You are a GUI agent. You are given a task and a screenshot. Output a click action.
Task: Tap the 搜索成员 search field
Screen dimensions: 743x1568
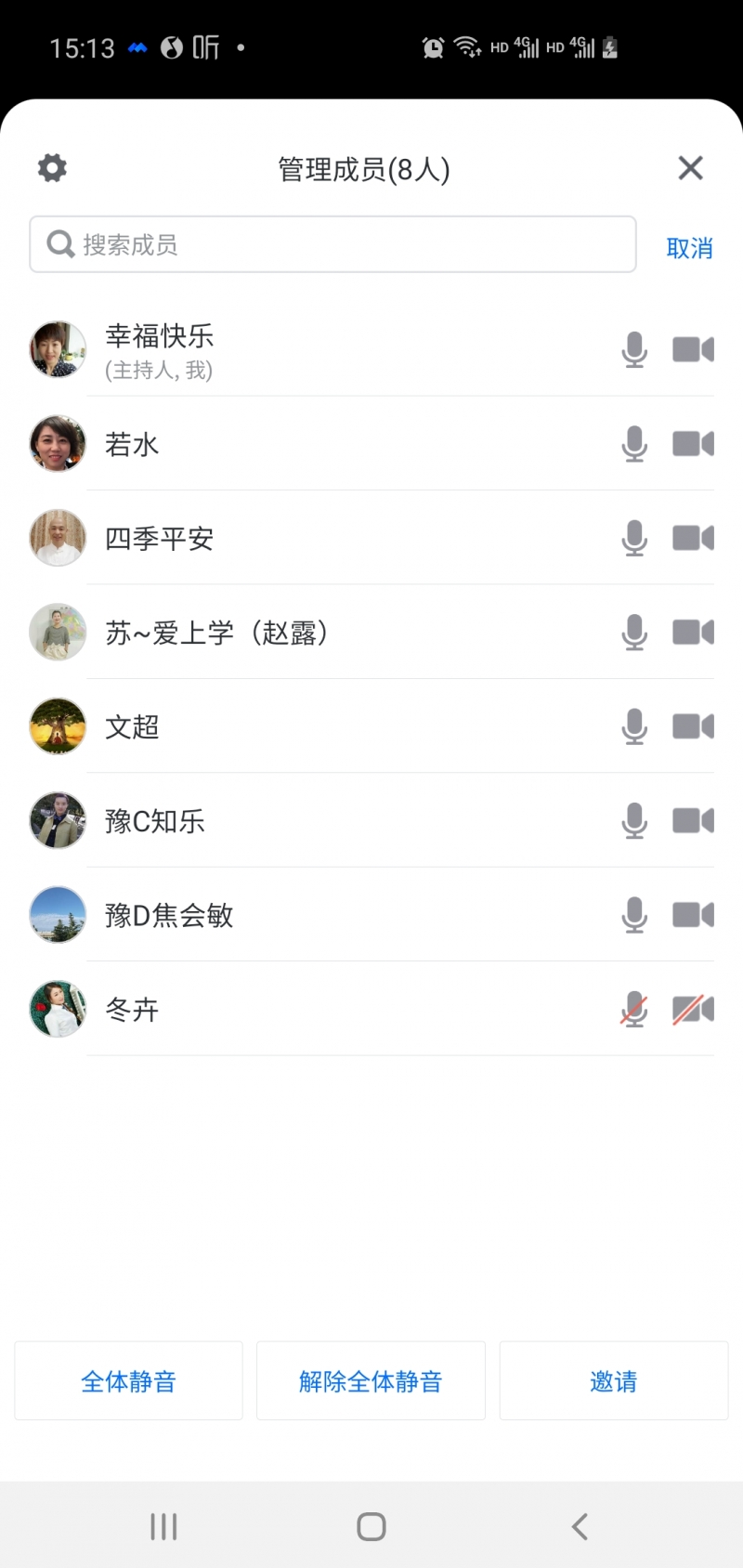coord(332,244)
